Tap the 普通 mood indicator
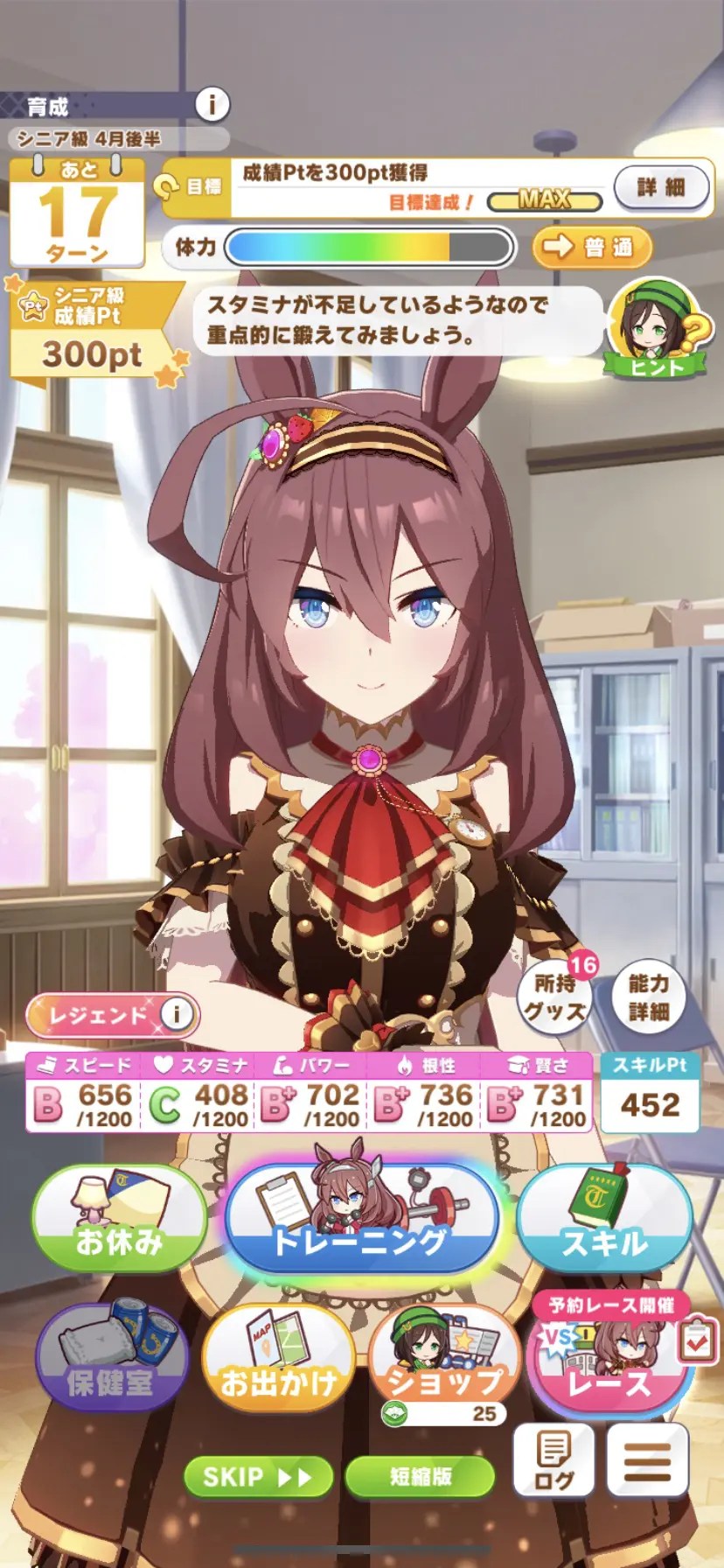Screen dimensions: 724x1568 tap(592, 248)
